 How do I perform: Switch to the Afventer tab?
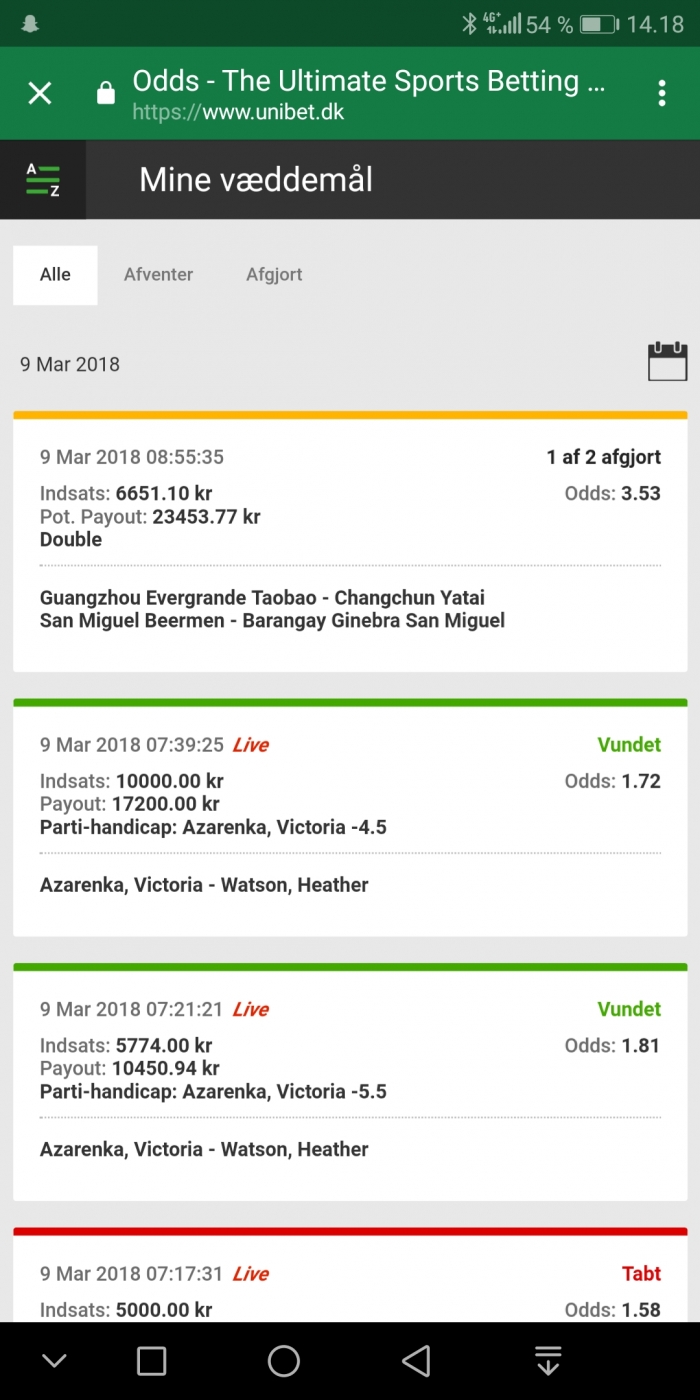click(x=158, y=274)
